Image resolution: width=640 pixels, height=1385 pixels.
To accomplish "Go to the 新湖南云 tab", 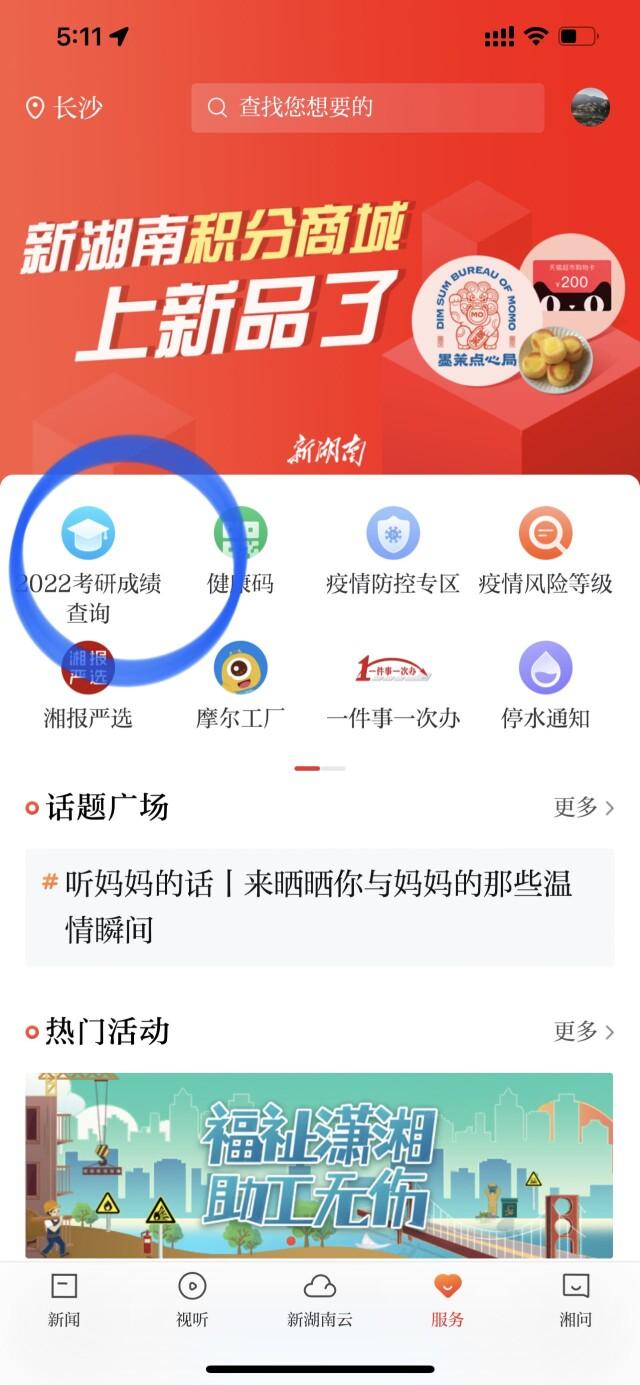I will [x=320, y=1300].
